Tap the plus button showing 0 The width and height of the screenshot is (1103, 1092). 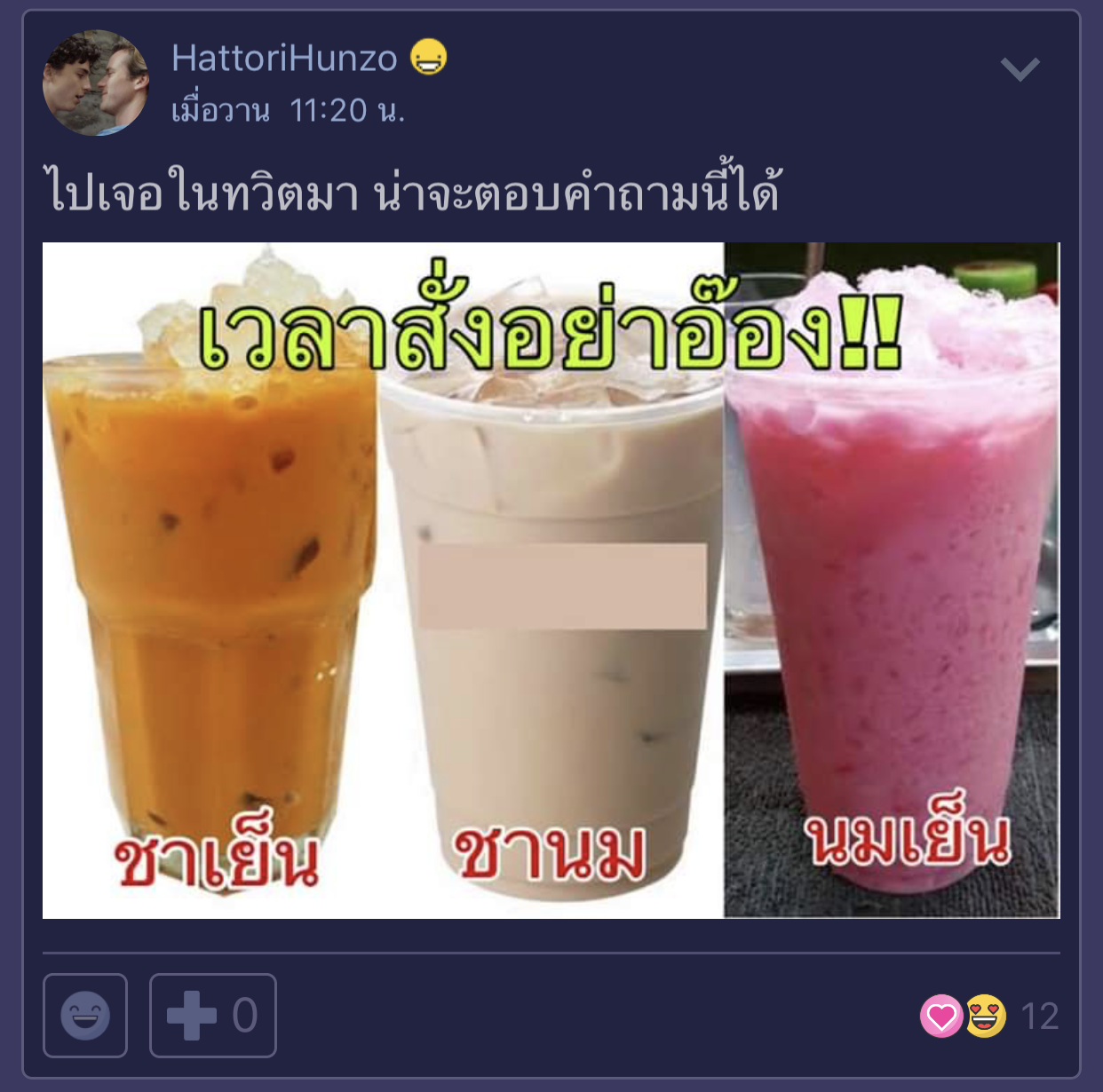click(x=212, y=1016)
